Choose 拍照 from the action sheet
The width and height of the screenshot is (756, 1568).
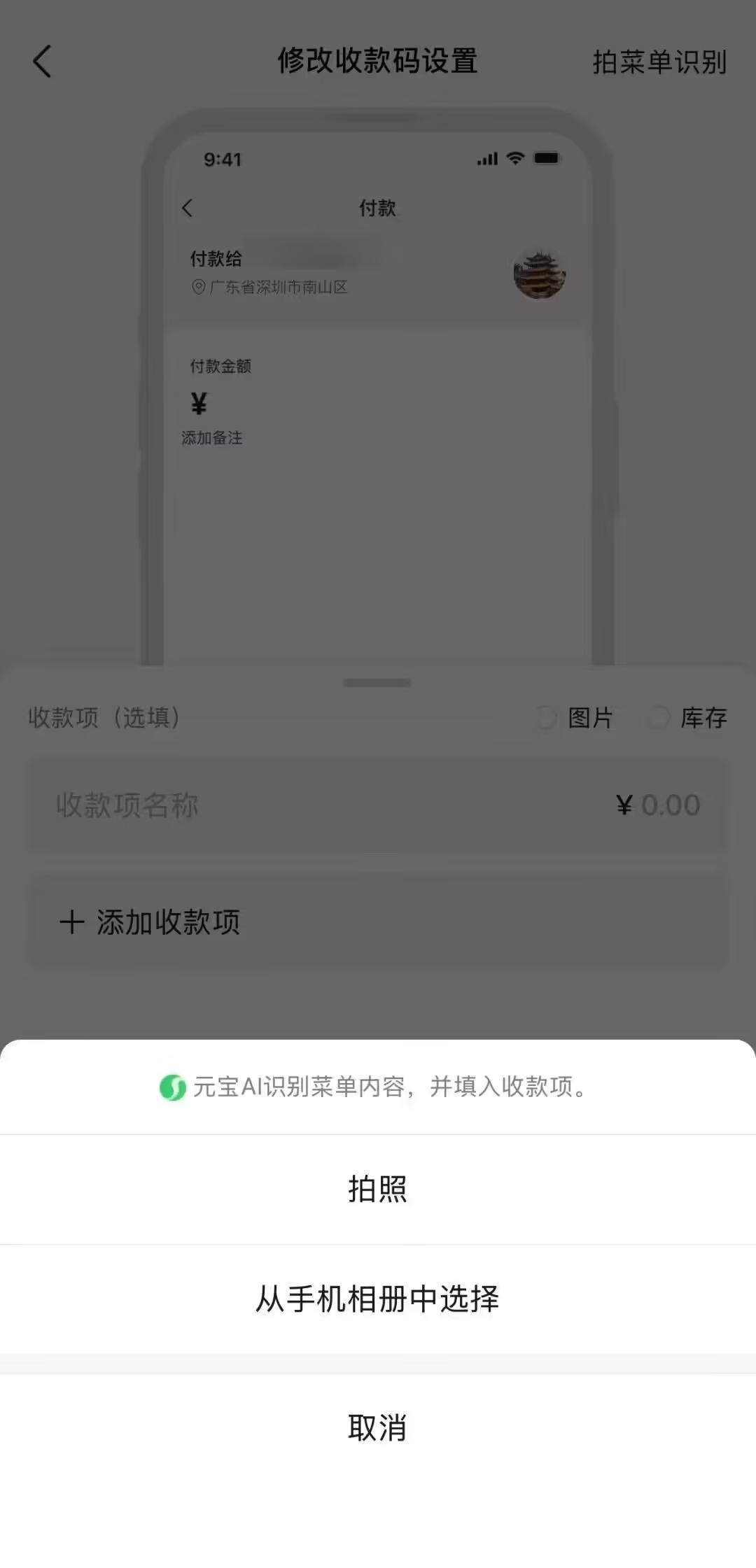378,1187
